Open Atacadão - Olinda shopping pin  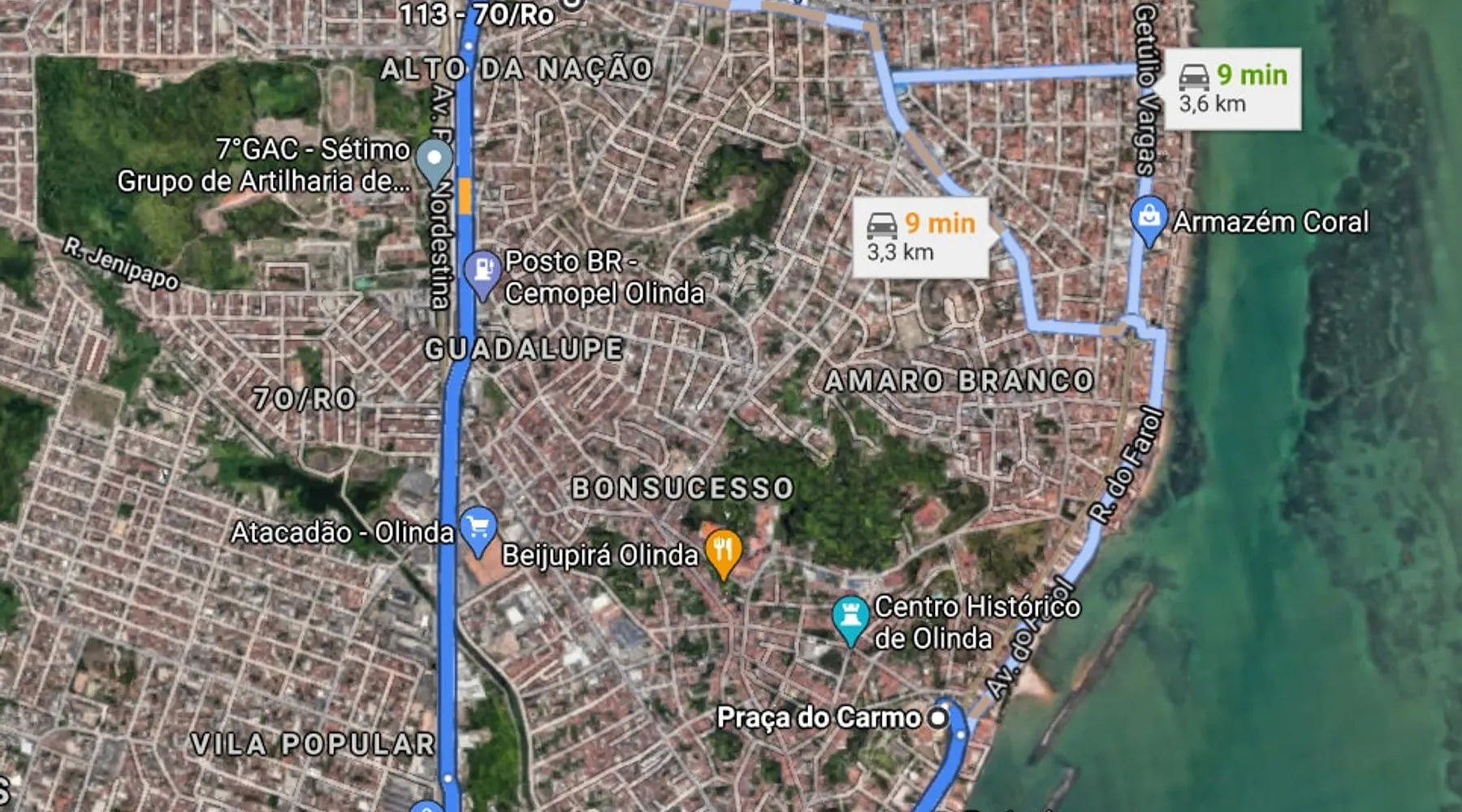[x=478, y=529]
